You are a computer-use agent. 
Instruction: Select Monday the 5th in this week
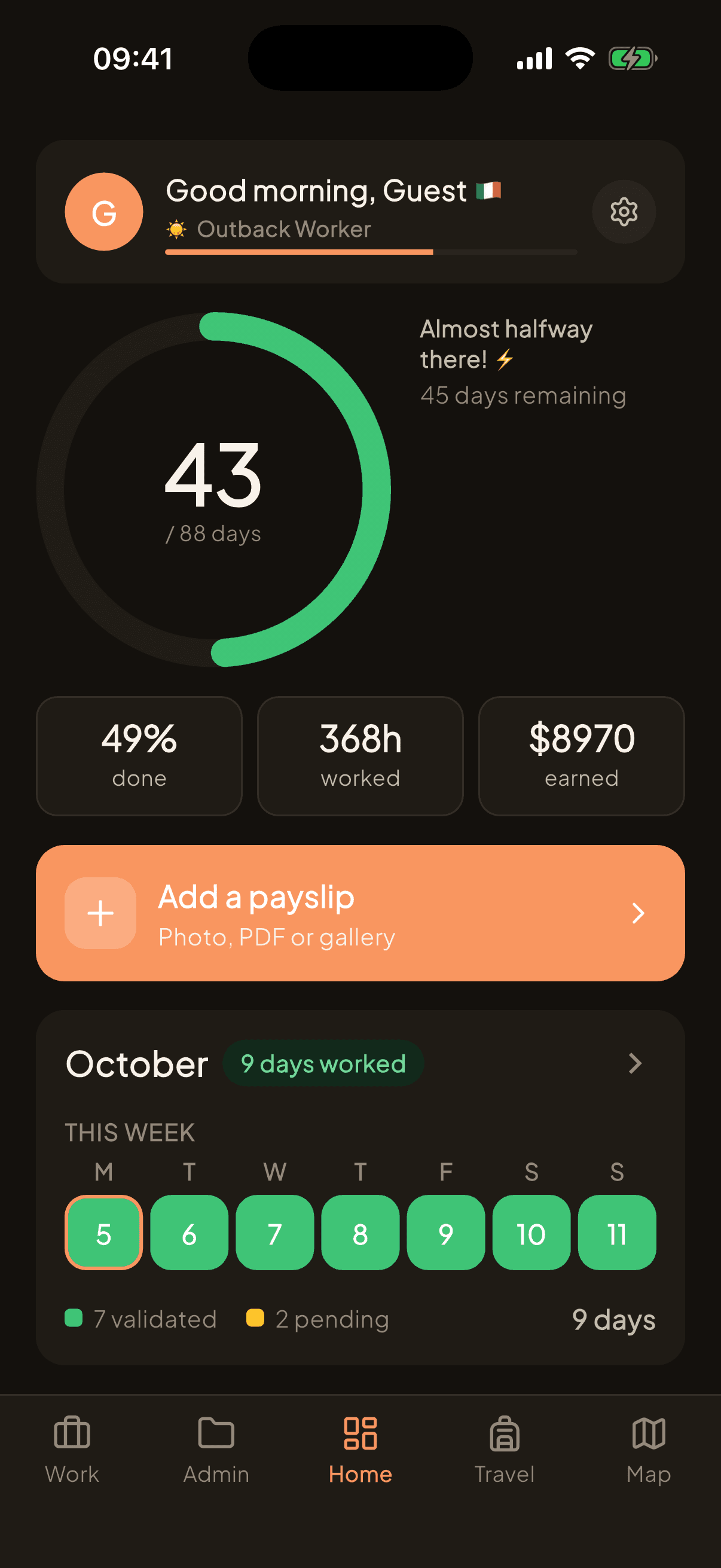coord(103,1232)
